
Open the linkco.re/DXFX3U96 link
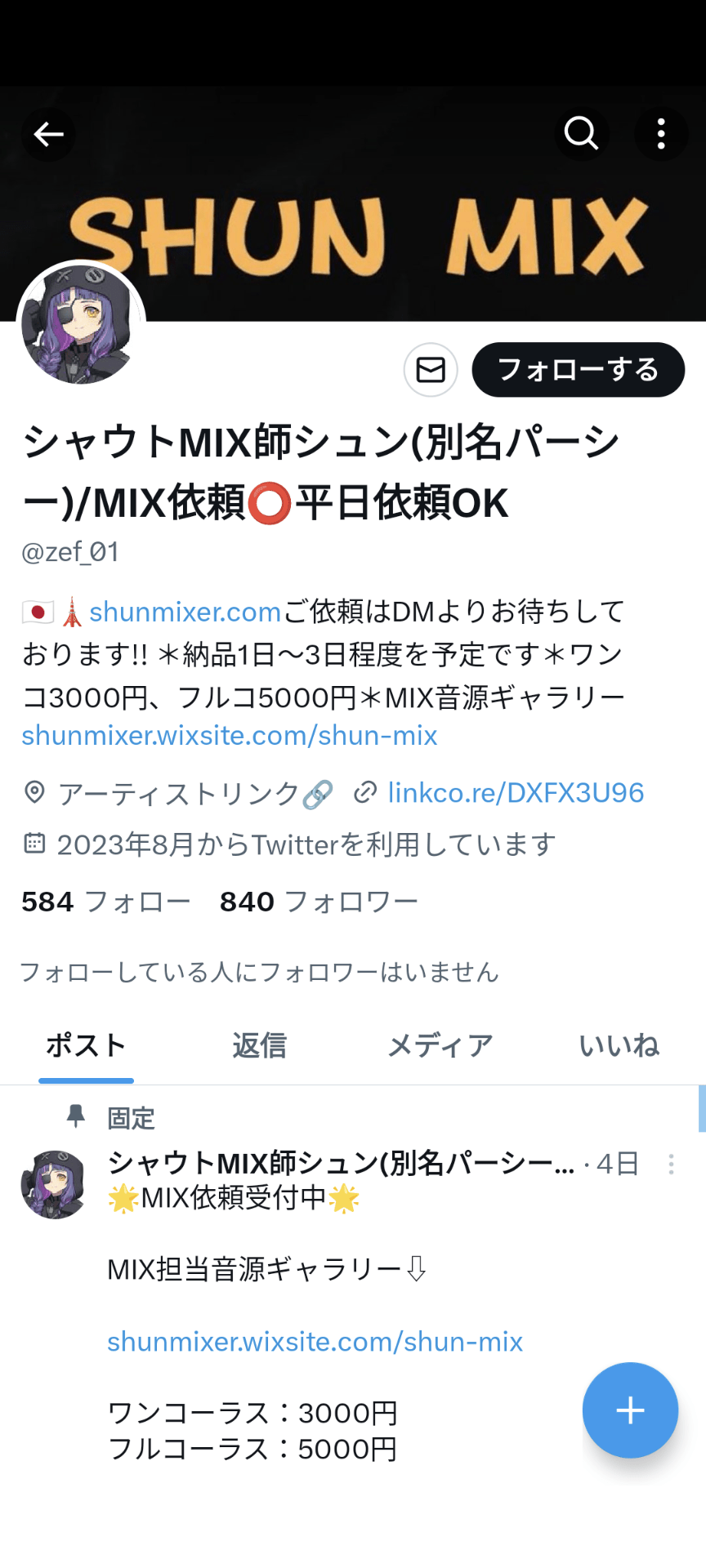click(x=515, y=793)
